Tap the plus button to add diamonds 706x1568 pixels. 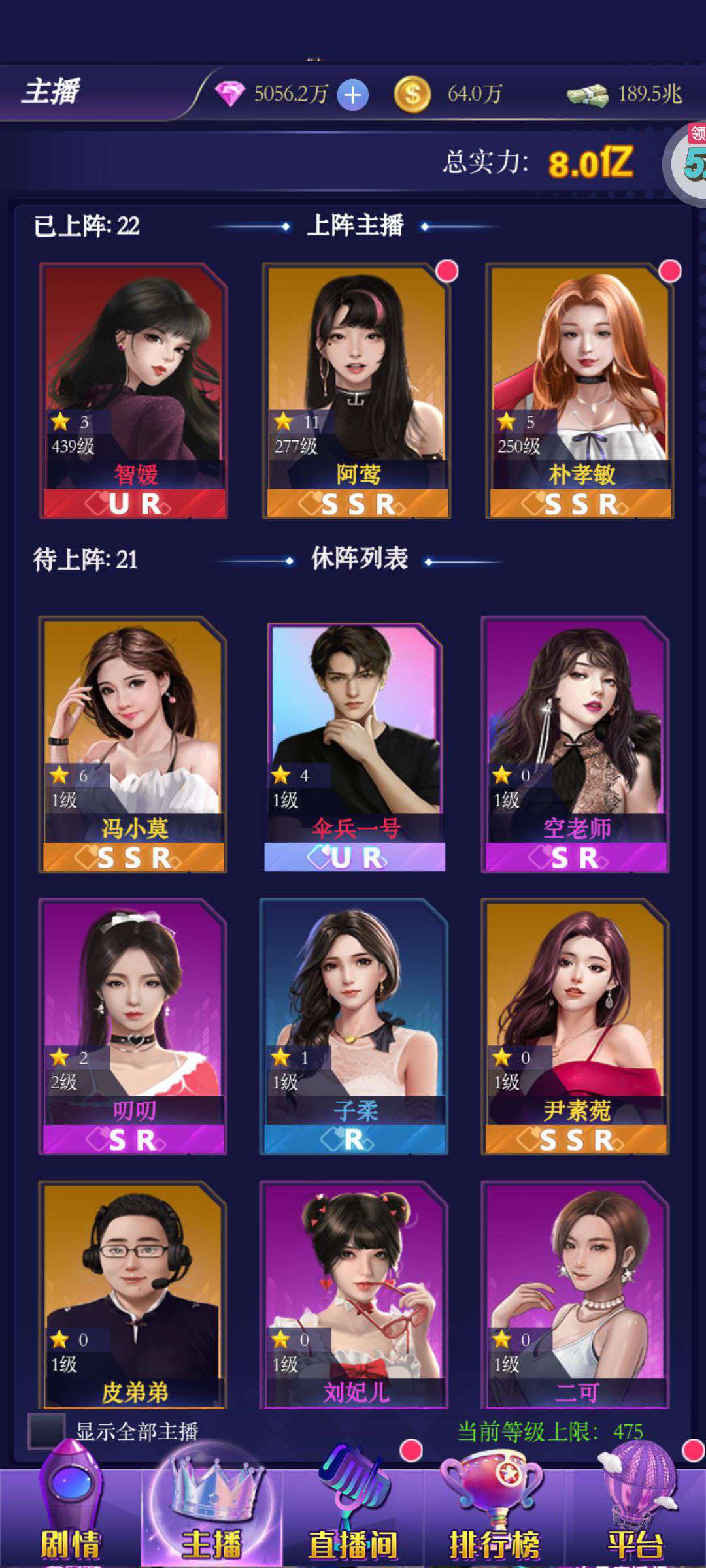[353, 95]
